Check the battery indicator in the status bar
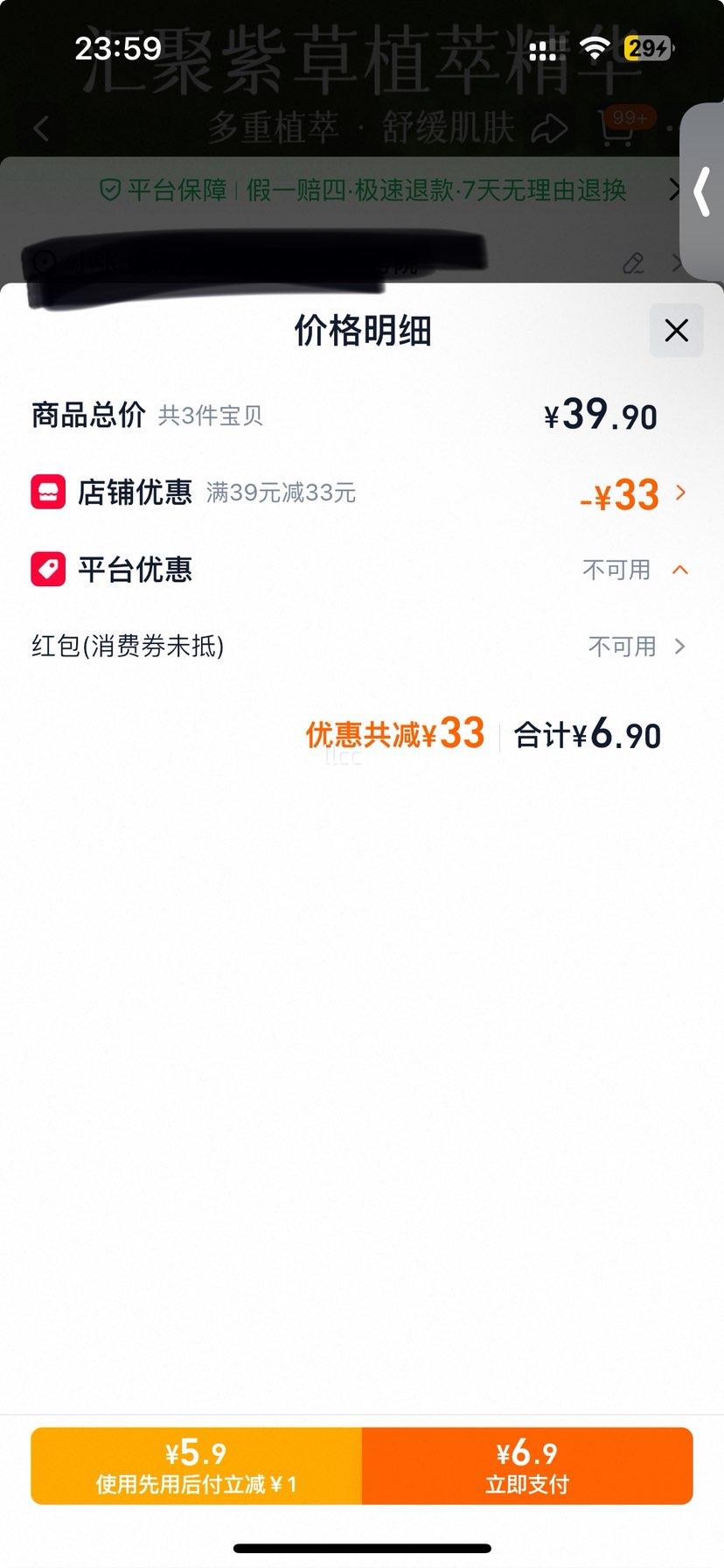This screenshot has height=1568, width=724. click(x=649, y=50)
